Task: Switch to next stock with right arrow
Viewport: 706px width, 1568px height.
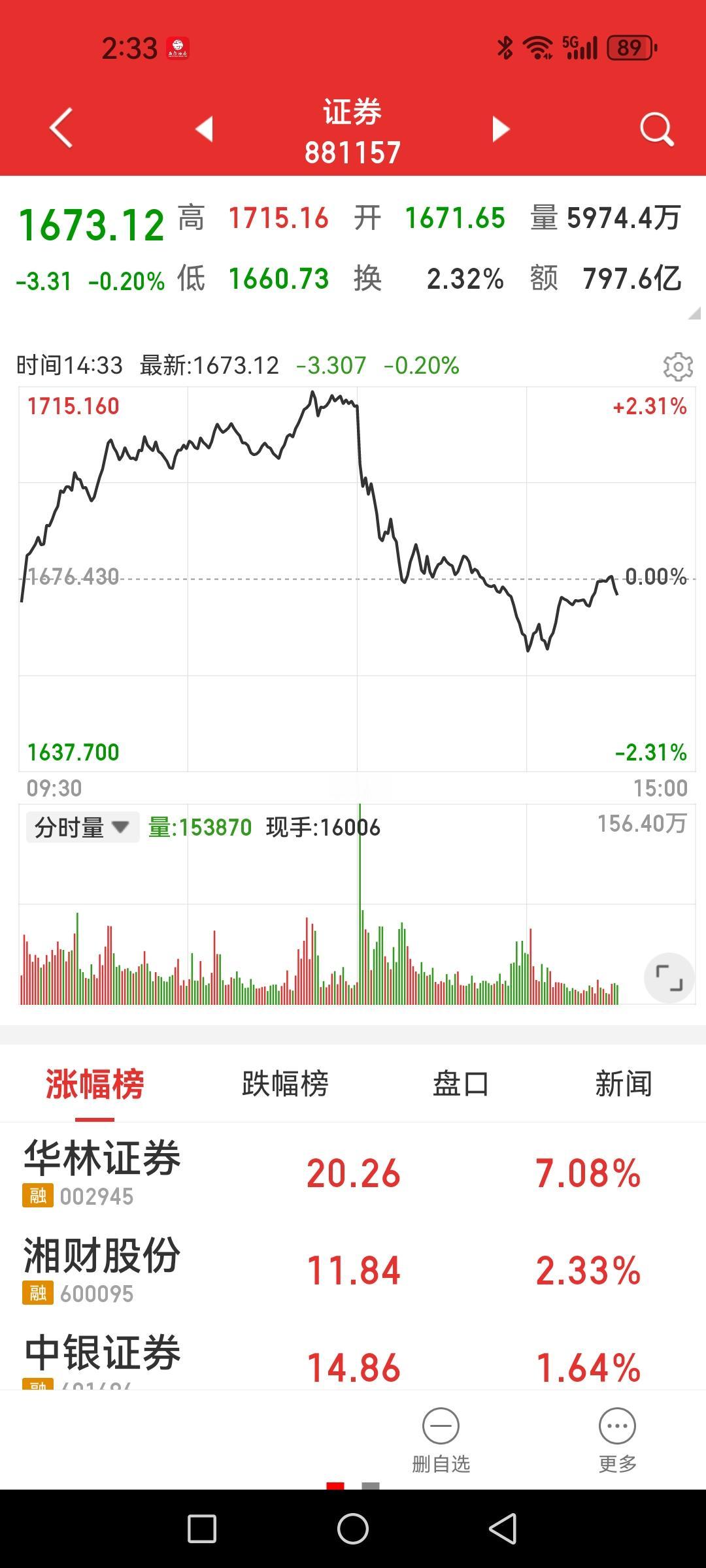Action: (x=500, y=128)
